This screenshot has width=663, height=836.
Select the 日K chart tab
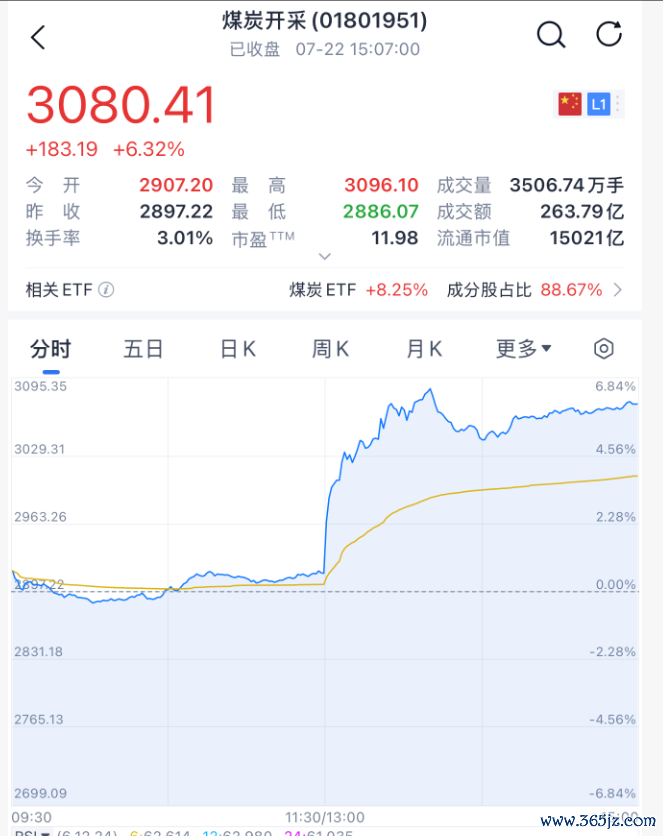pyautogui.click(x=238, y=349)
